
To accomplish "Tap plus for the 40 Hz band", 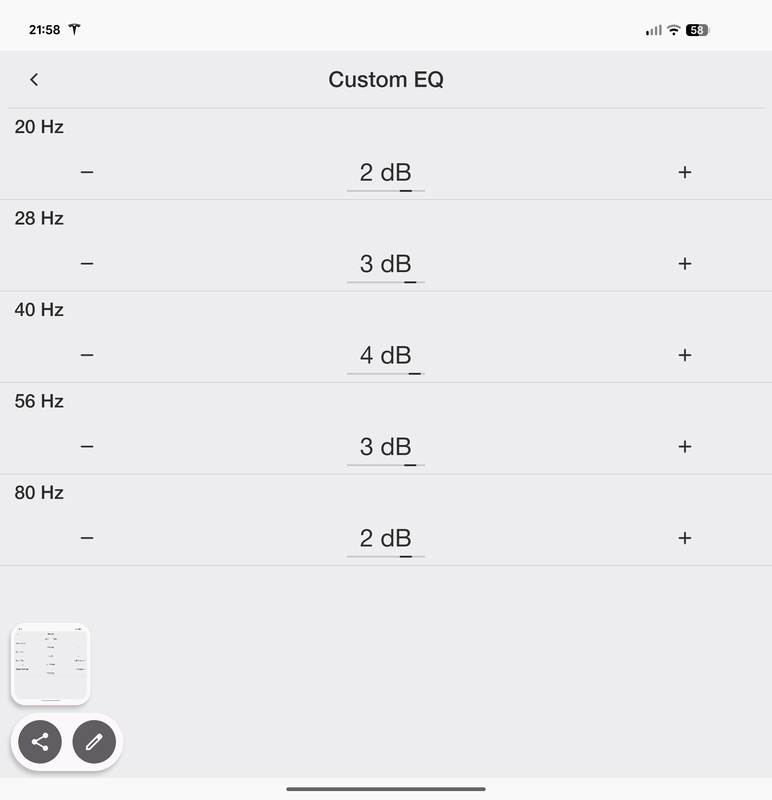I will tap(685, 355).
